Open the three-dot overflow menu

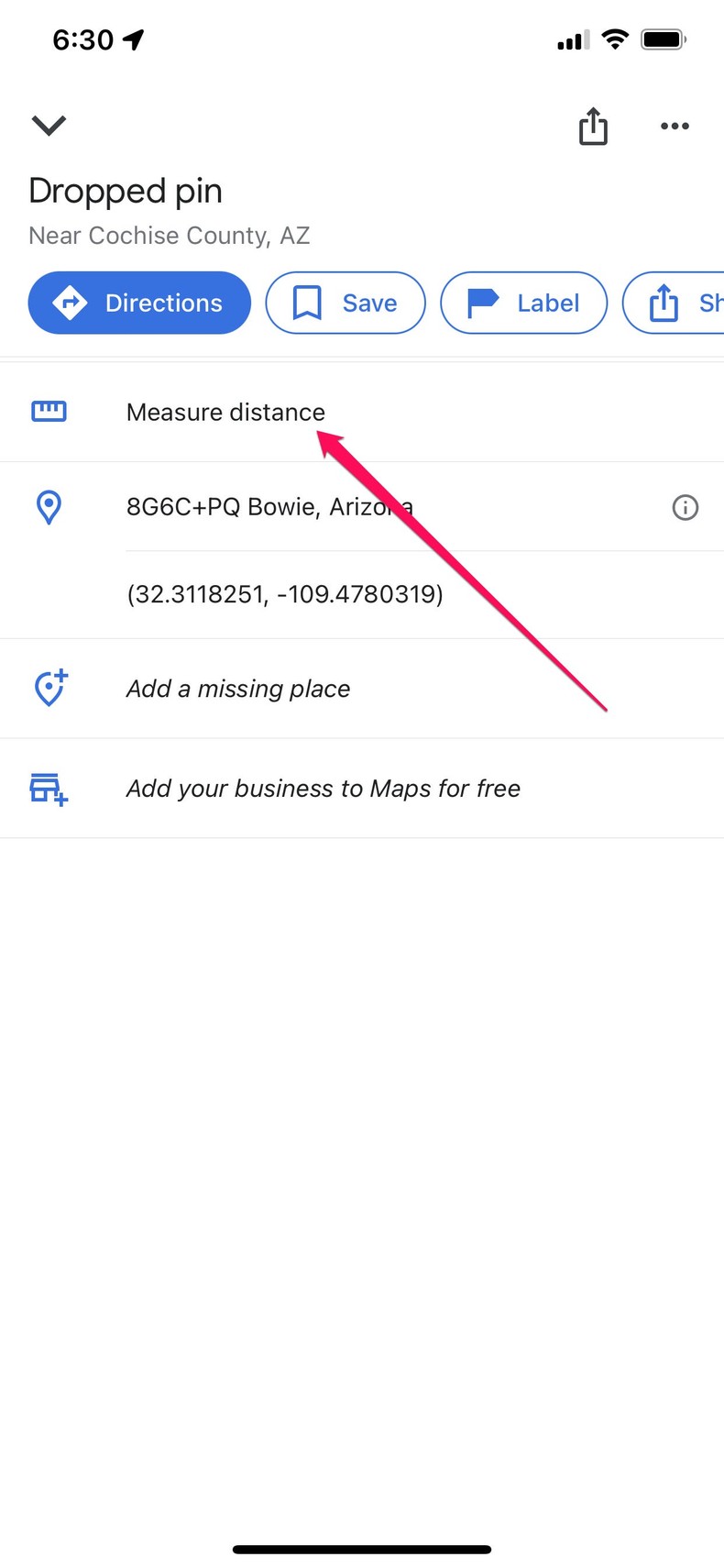[675, 127]
